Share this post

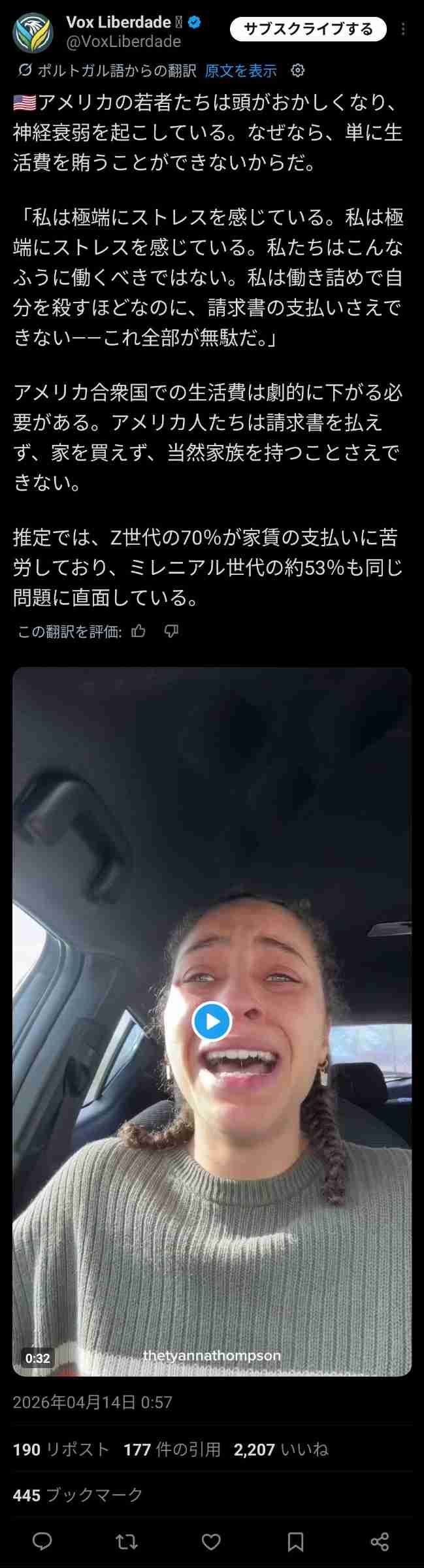(380, 1542)
